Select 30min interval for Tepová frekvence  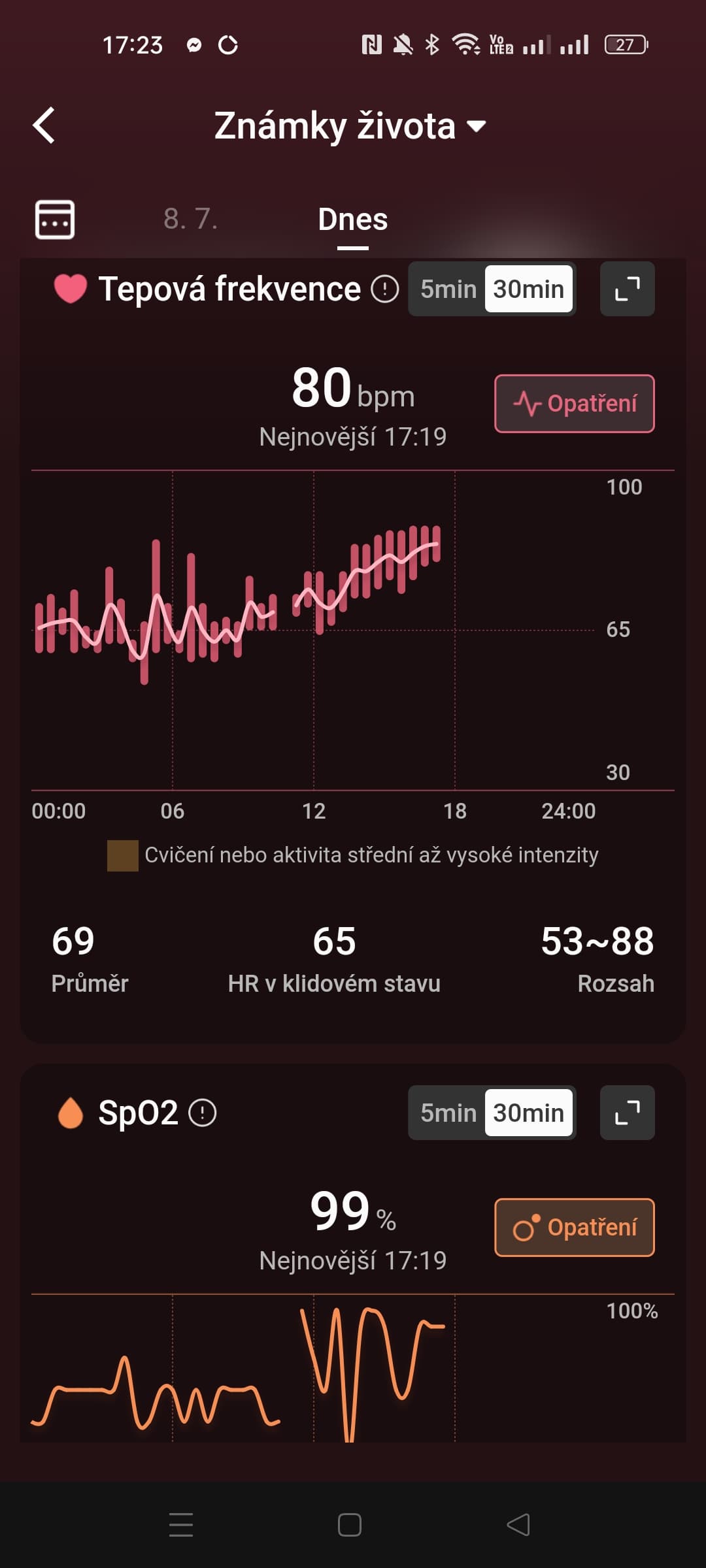tap(529, 289)
